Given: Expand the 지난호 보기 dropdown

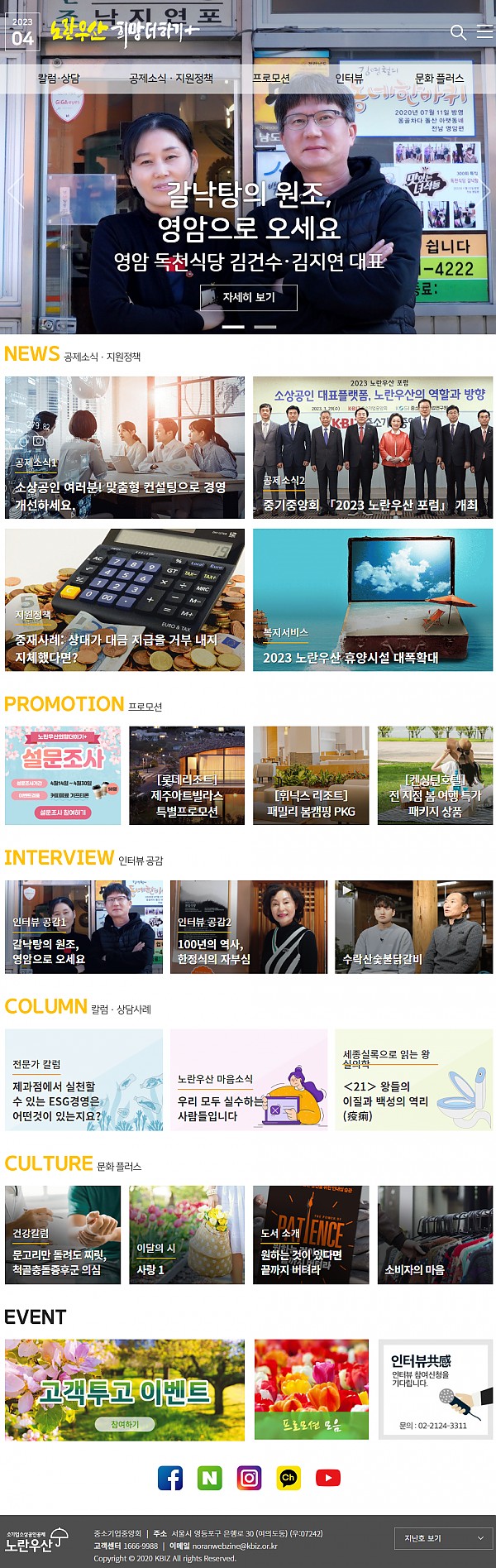Looking at the screenshot, I should [444, 1538].
